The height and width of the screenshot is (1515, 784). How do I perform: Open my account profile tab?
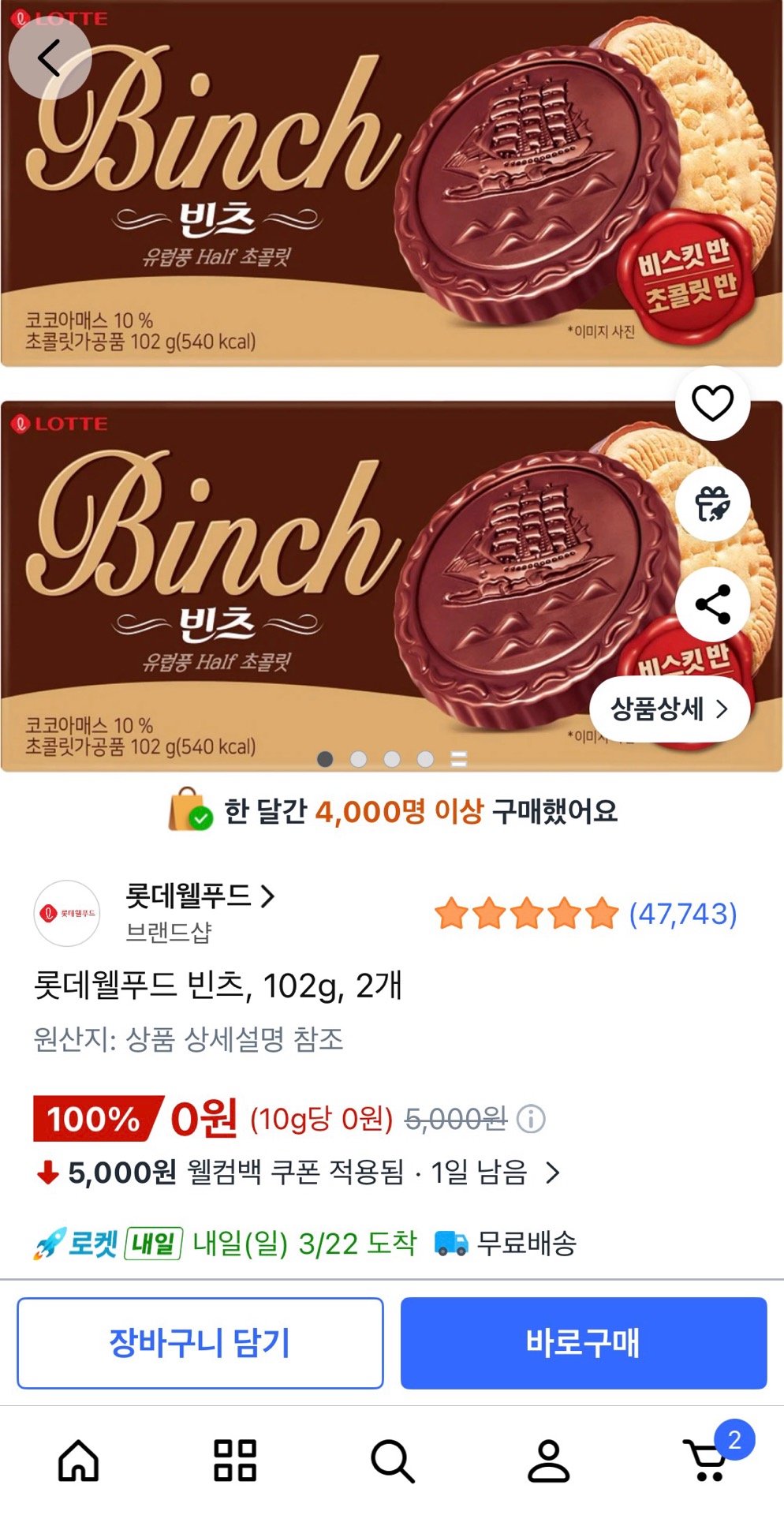(x=548, y=1461)
